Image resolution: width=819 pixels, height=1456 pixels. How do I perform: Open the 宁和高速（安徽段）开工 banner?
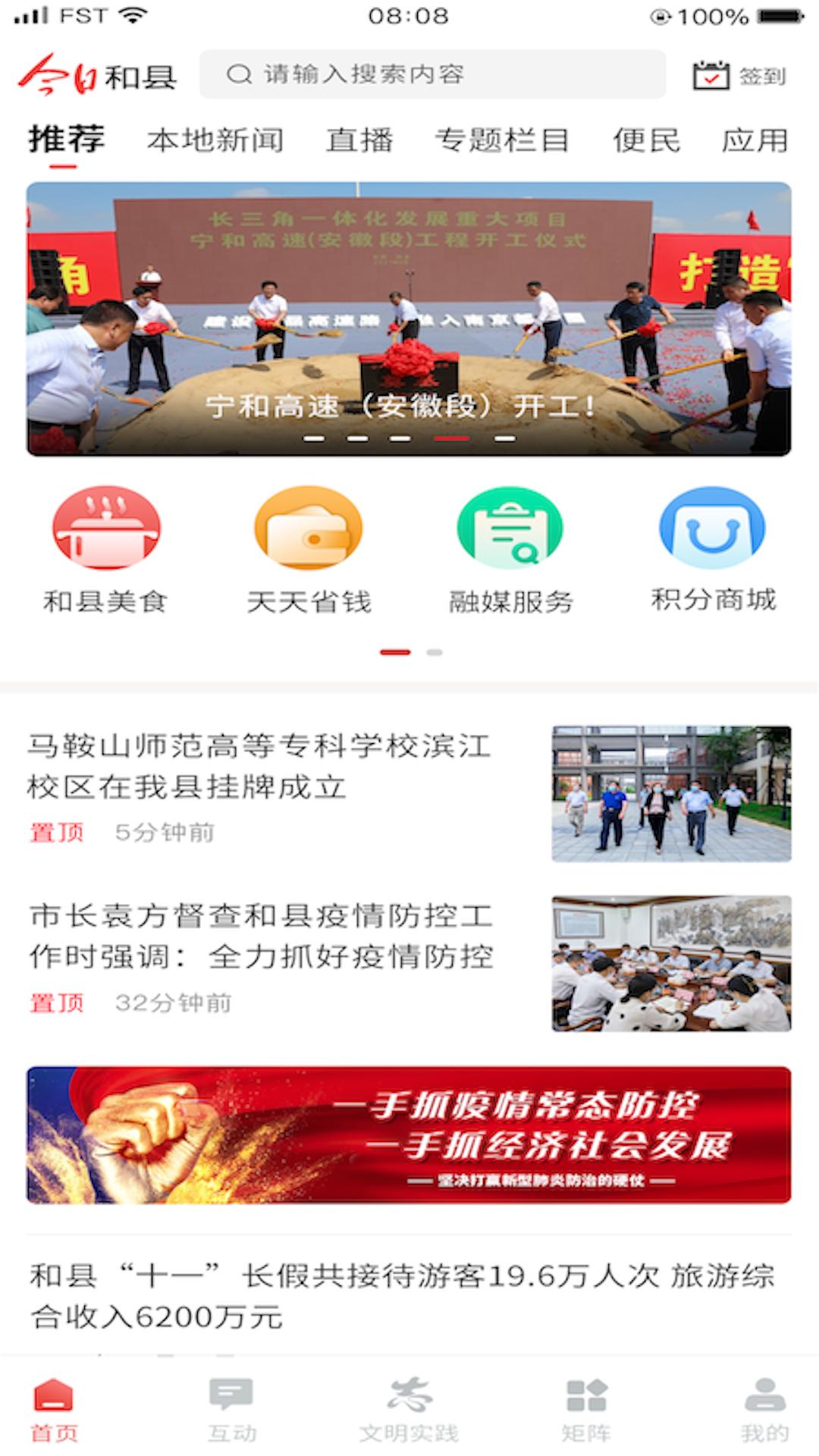[409, 318]
